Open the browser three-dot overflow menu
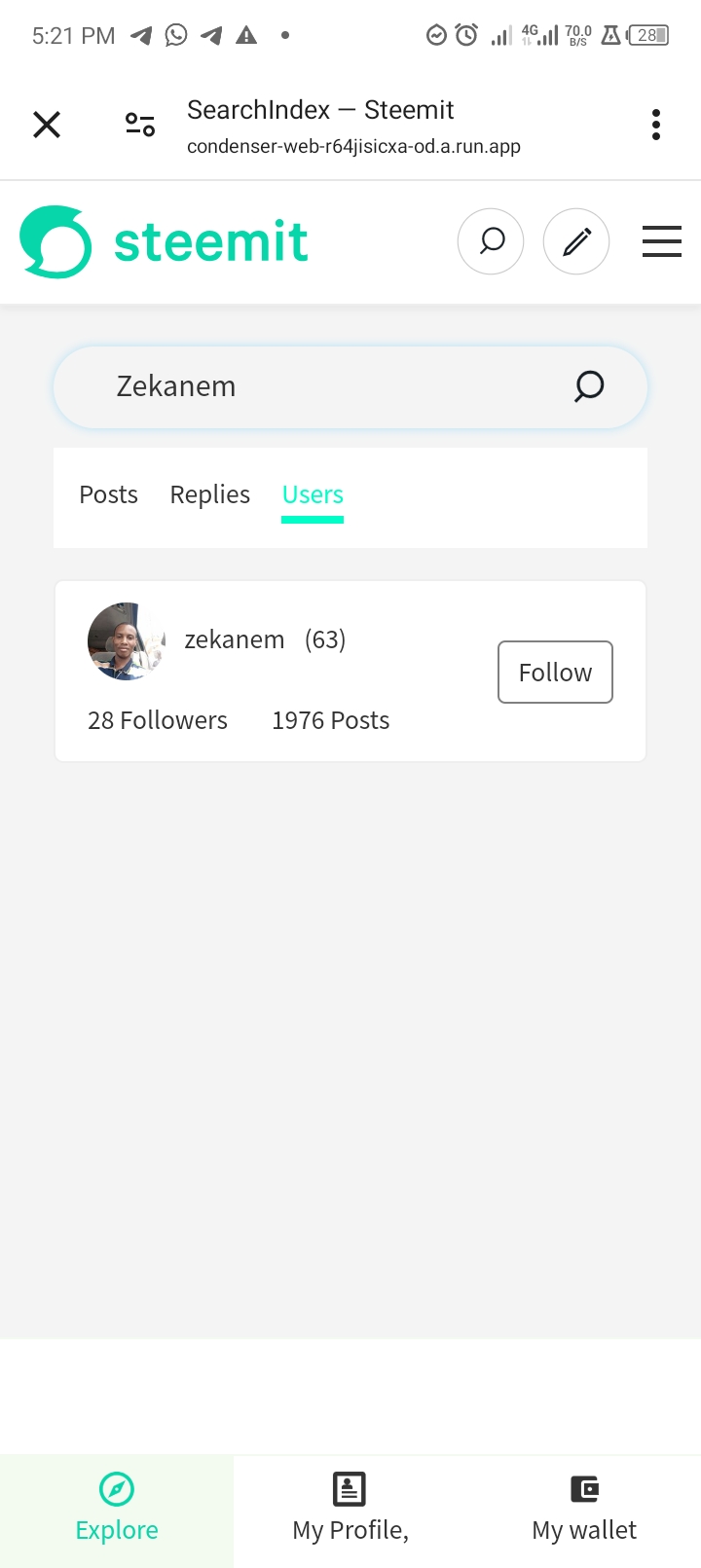Image resolution: width=701 pixels, height=1568 pixels. point(656,125)
